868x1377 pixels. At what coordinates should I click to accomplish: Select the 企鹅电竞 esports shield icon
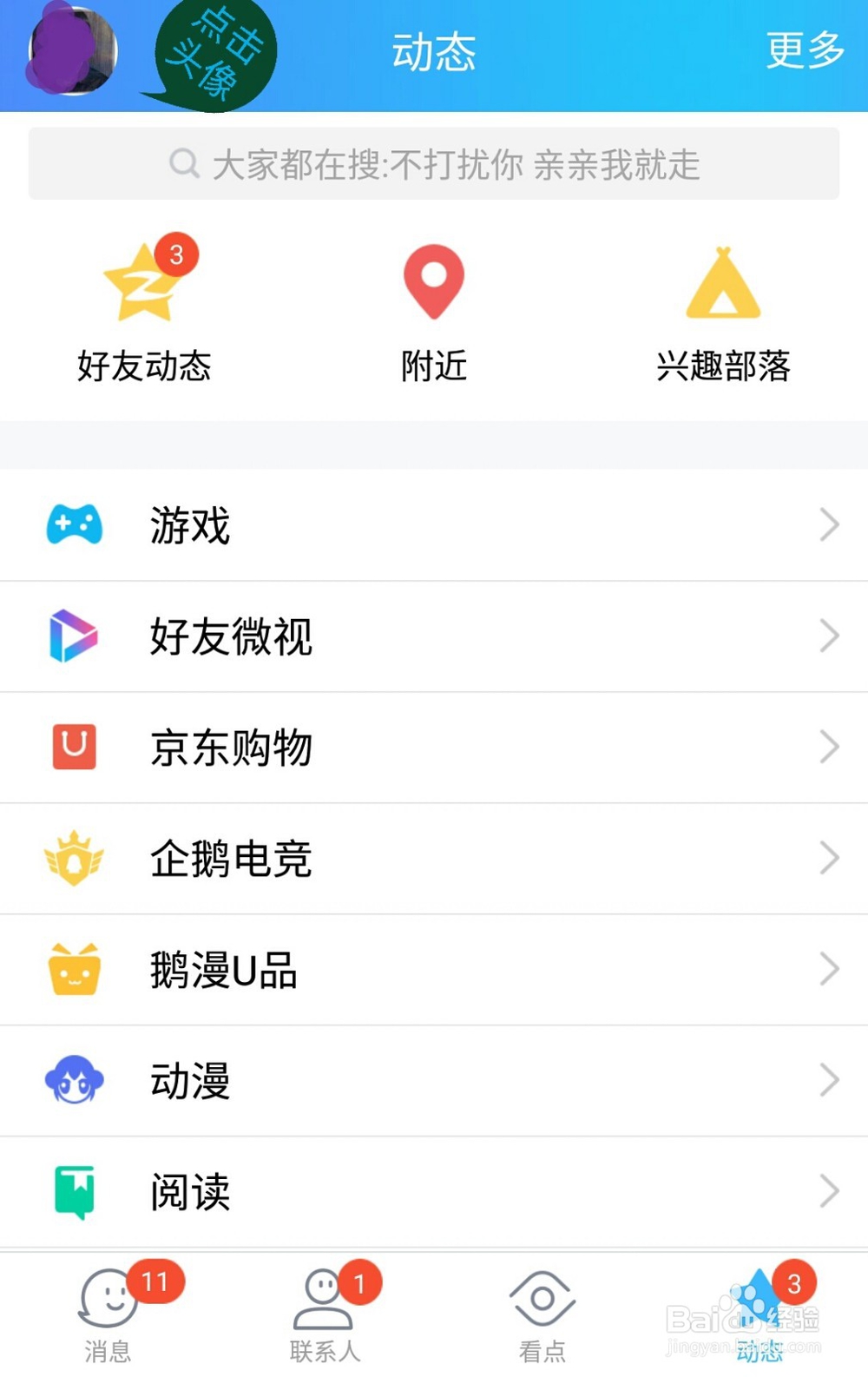[75, 858]
